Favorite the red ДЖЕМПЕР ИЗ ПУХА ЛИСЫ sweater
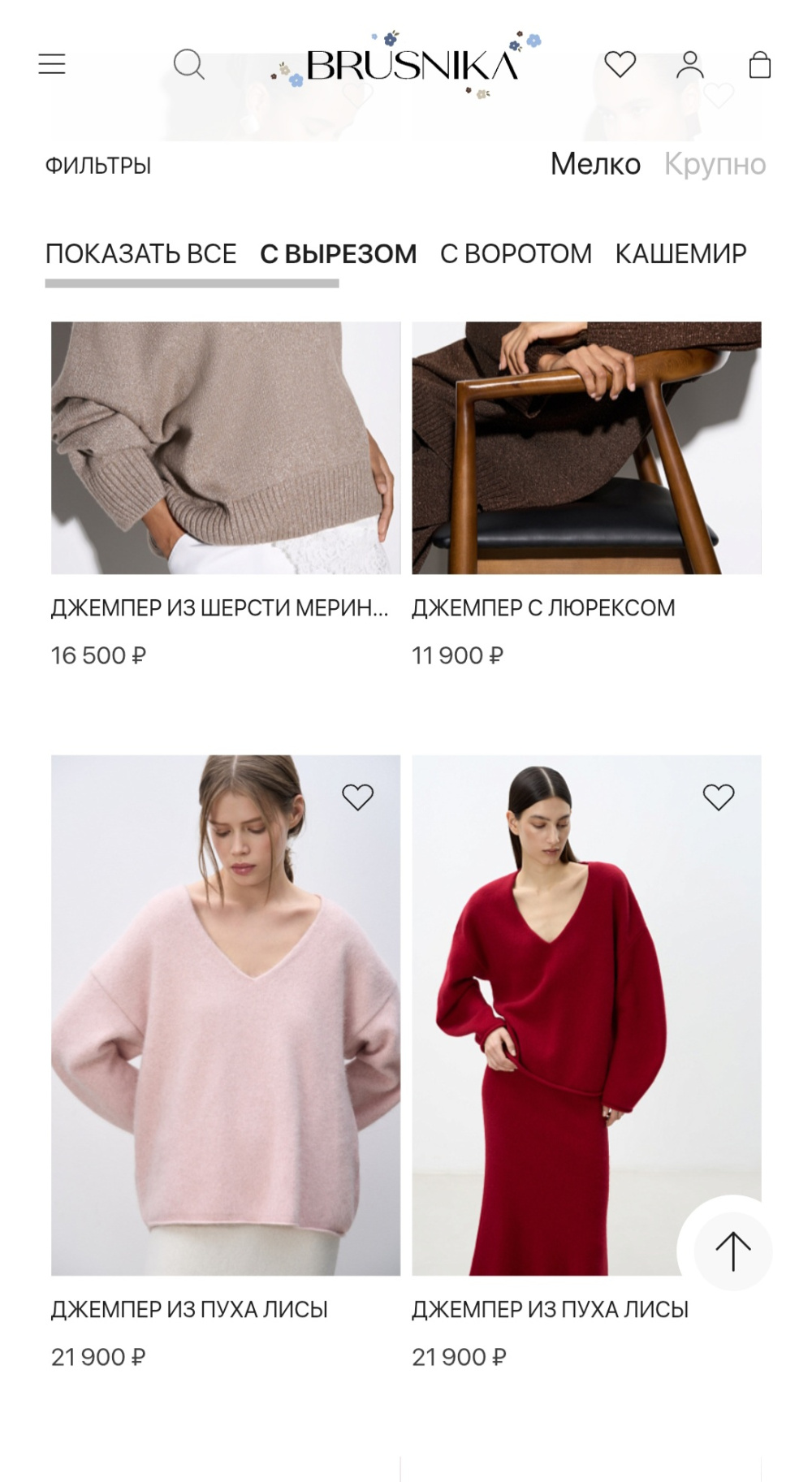This screenshot has width=812, height=1482. tap(718, 797)
